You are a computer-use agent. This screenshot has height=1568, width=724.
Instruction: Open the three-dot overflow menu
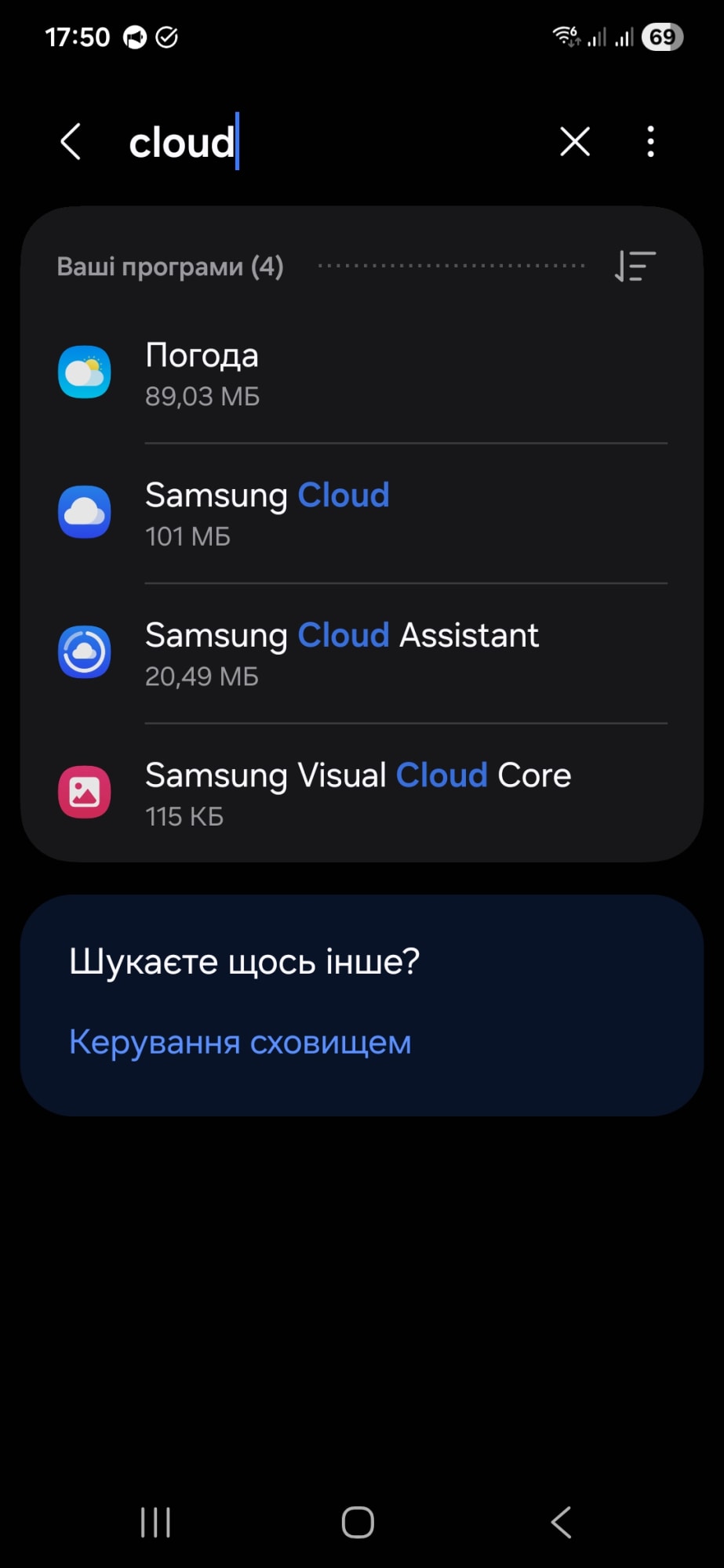click(x=650, y=142)
